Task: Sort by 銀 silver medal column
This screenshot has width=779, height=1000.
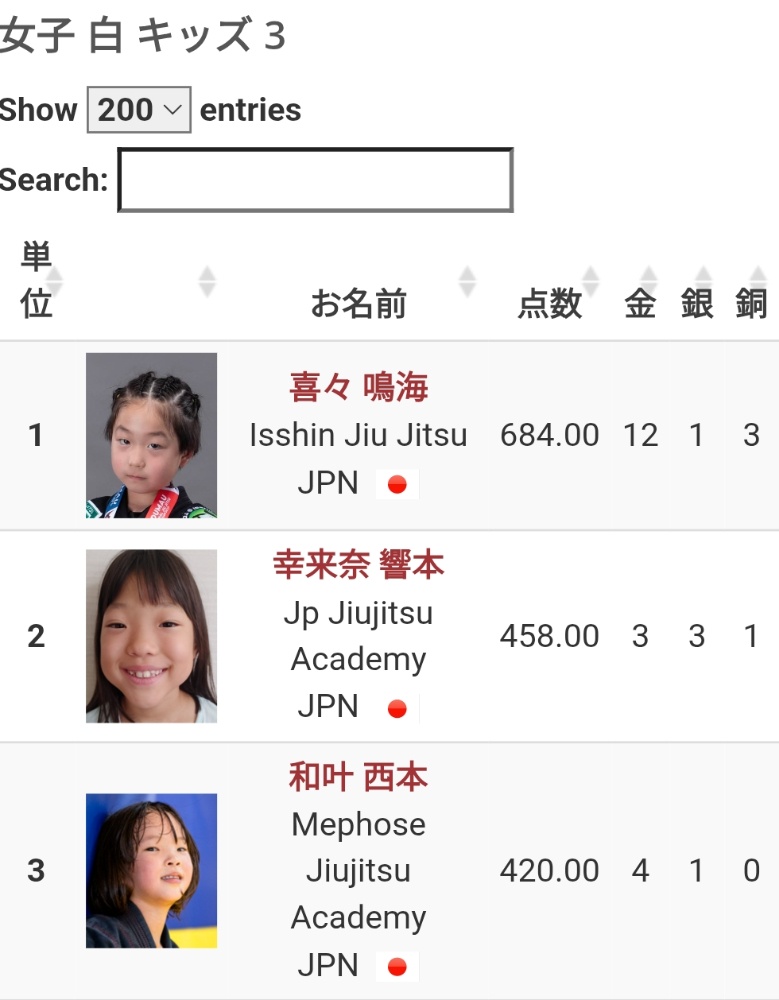Action: pos(697,303)
